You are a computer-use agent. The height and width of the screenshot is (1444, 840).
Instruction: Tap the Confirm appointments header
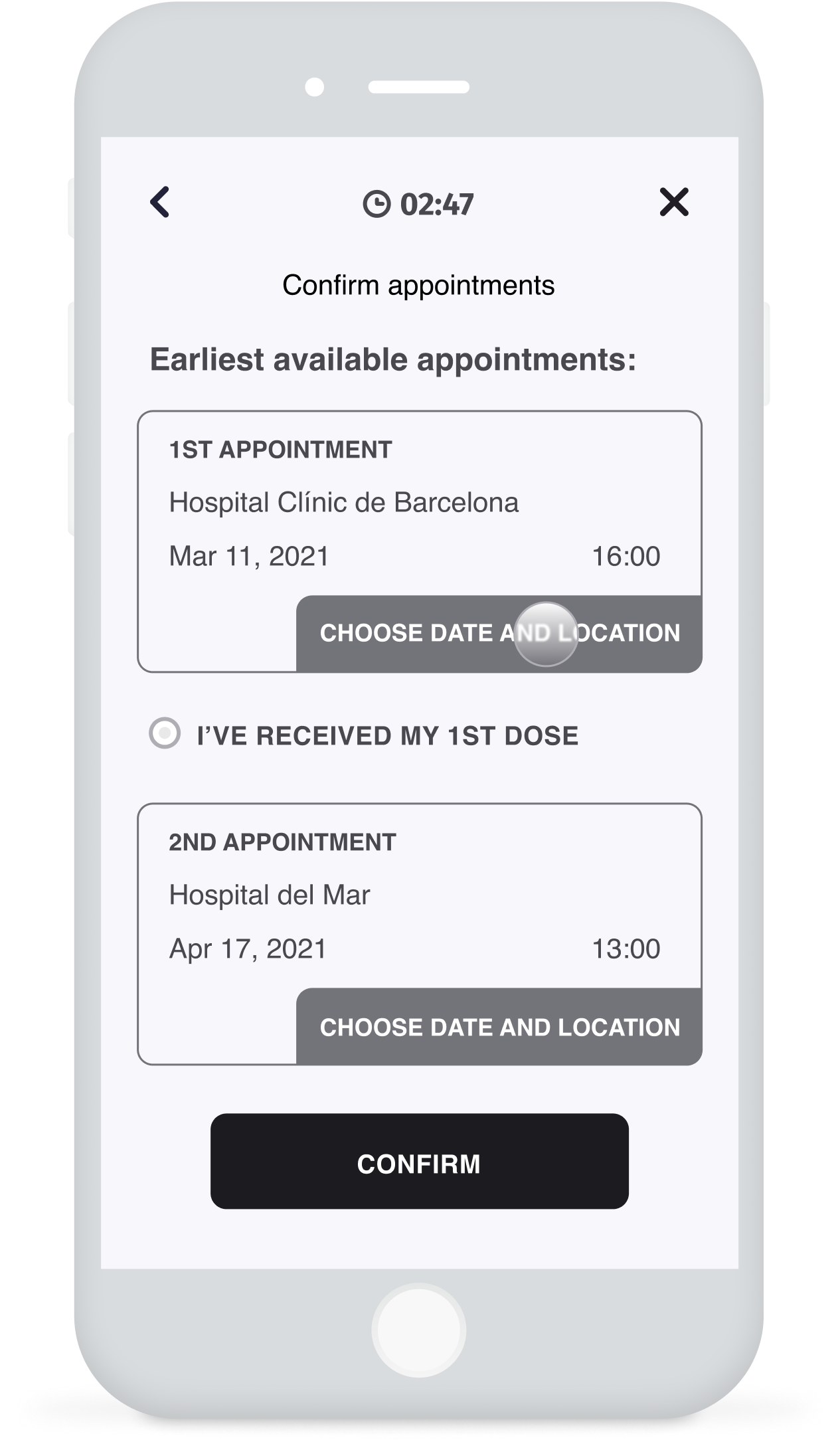point(420,285)
